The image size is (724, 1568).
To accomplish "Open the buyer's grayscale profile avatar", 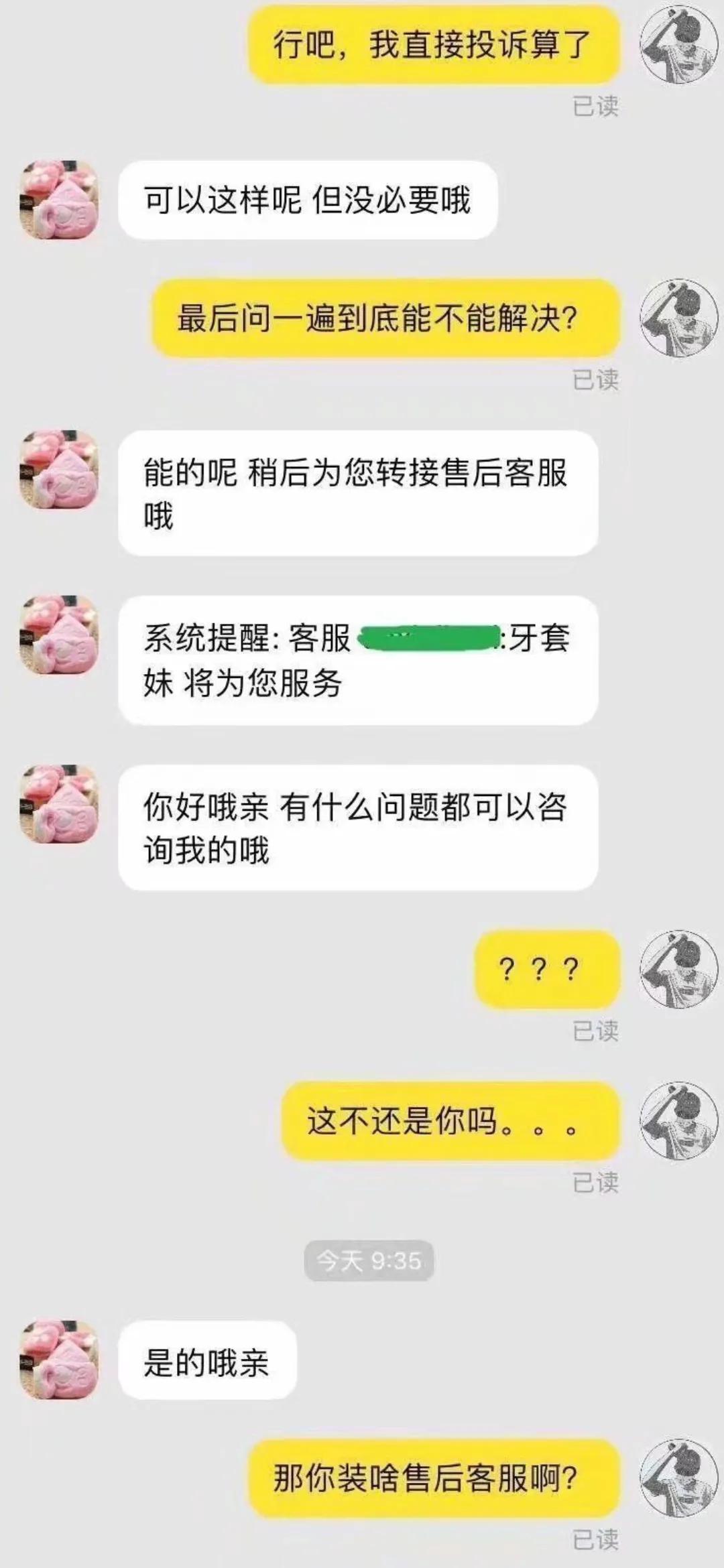I will 677,44.
